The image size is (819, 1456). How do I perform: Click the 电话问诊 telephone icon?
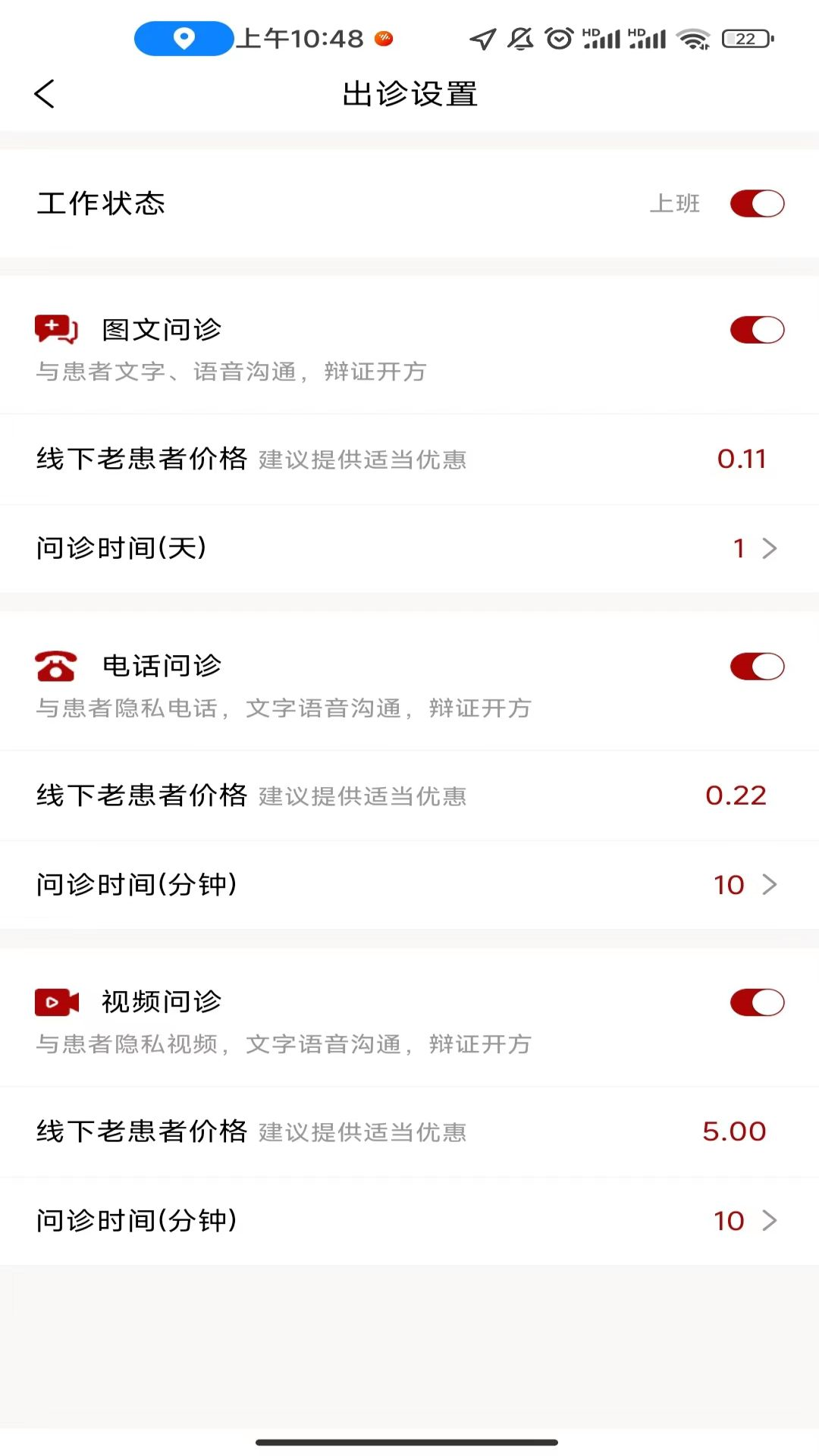point(55,666)
